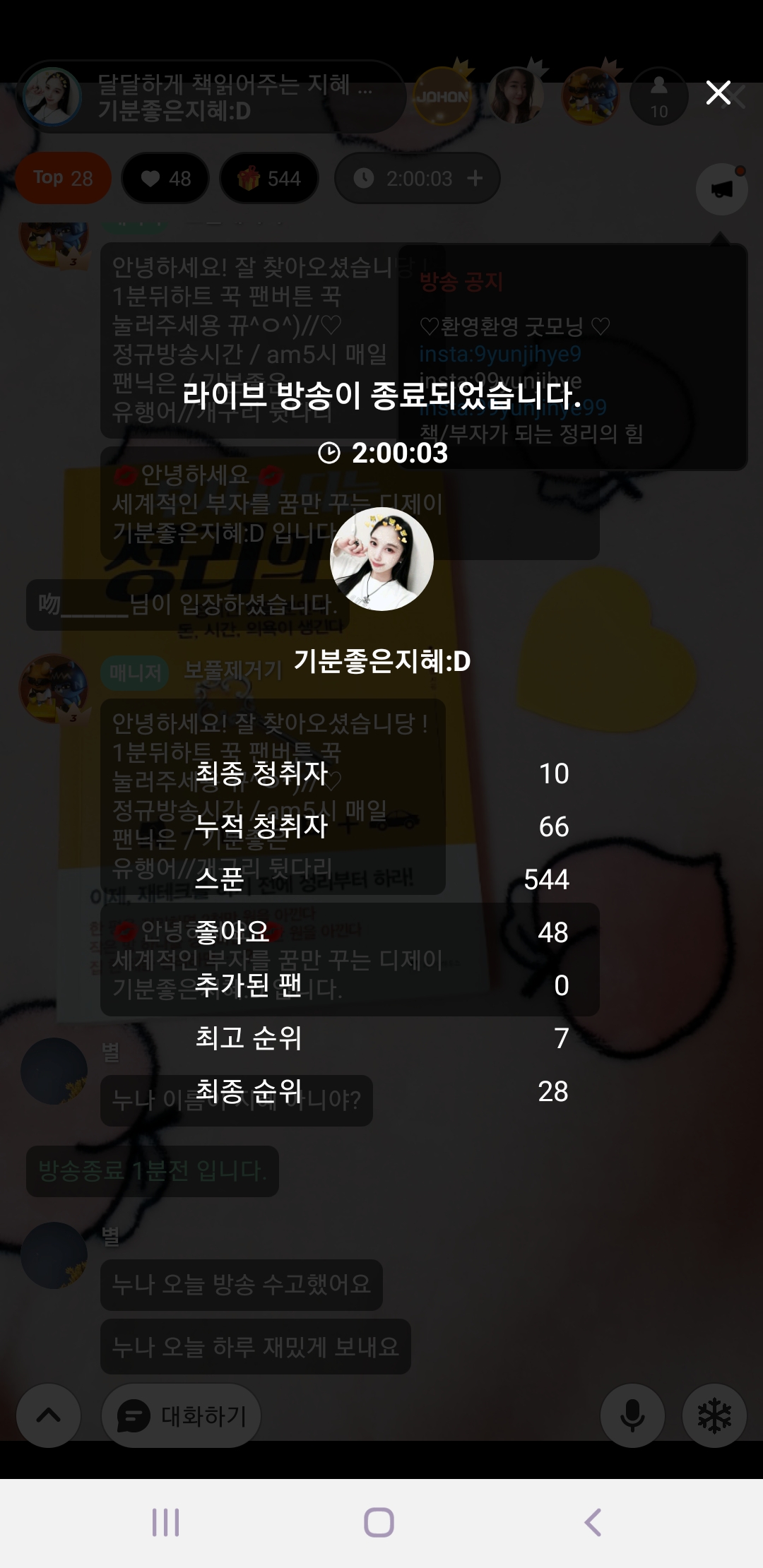Close the broadcast ended overlay

[718, 93]
